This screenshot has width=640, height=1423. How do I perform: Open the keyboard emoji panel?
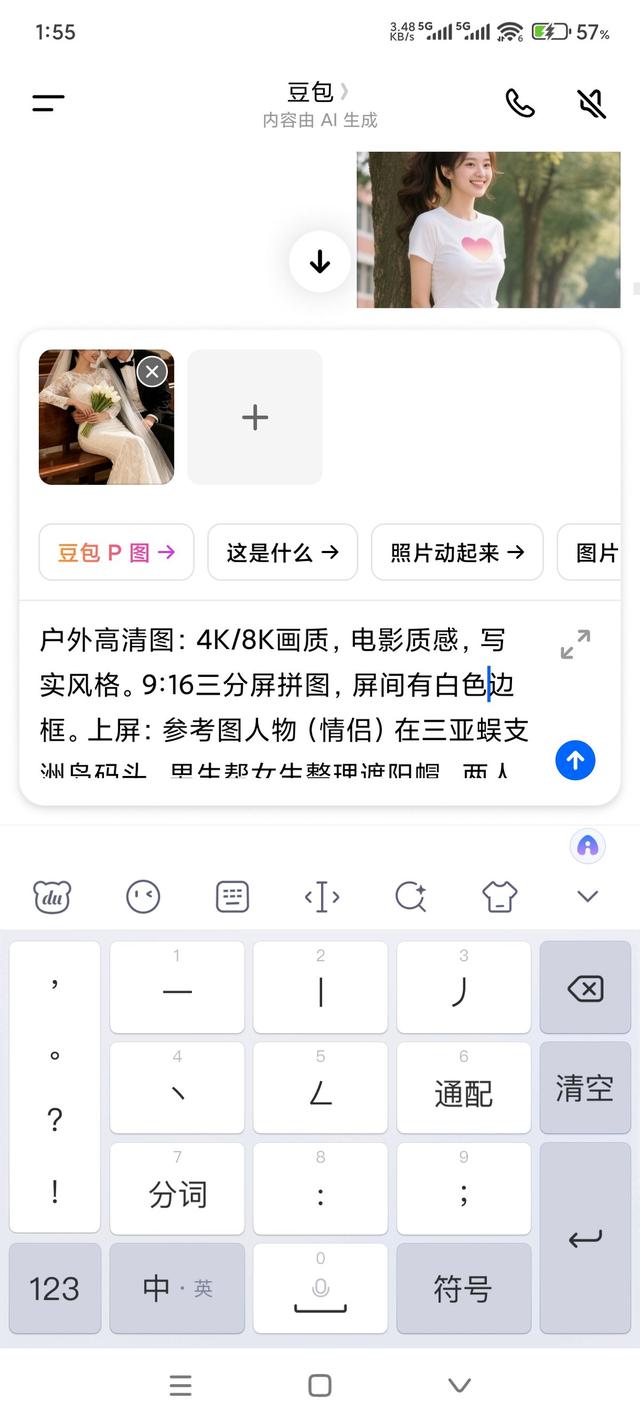[x=143, y=896]
